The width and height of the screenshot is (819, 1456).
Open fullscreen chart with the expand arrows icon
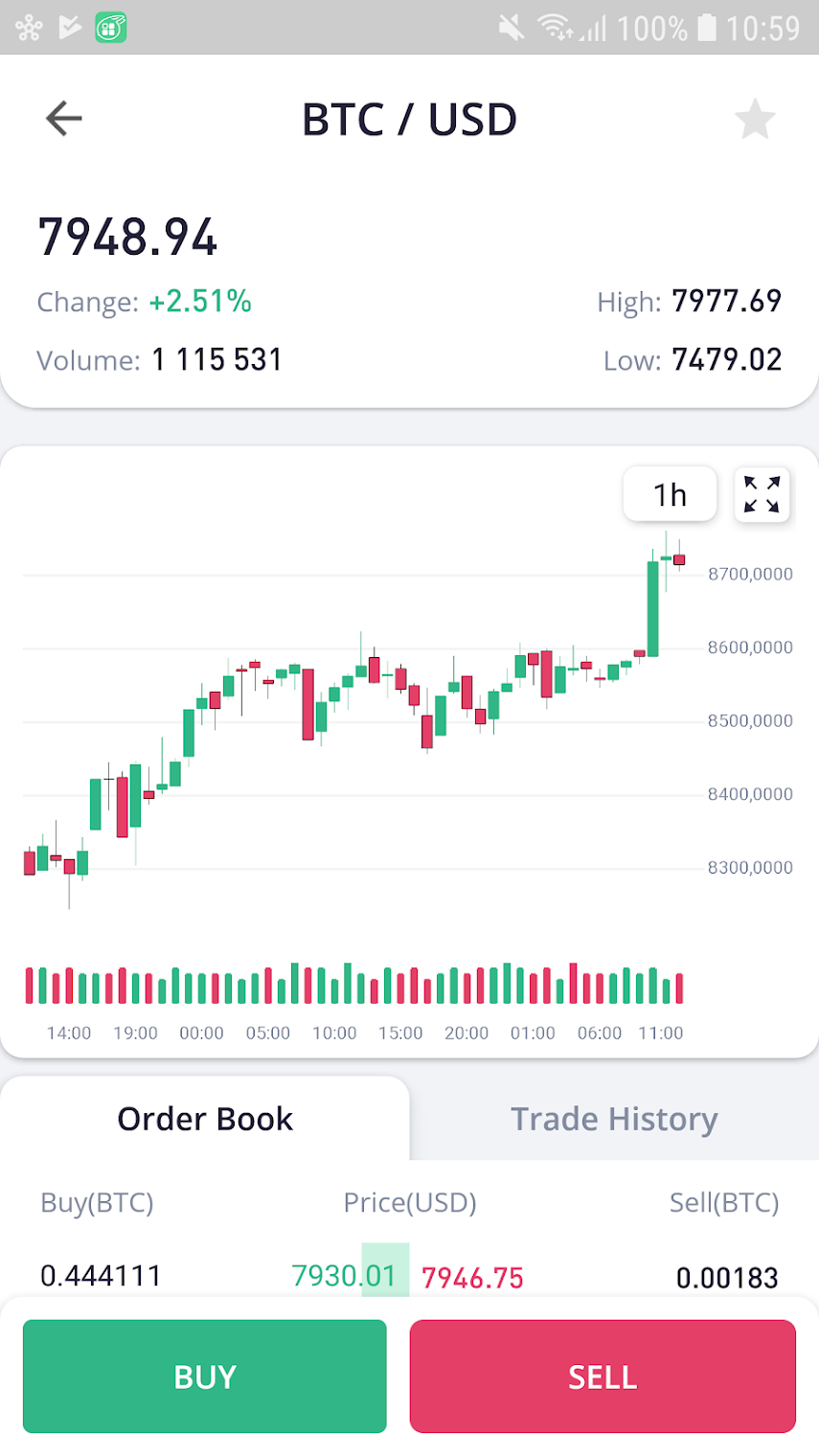762,494
